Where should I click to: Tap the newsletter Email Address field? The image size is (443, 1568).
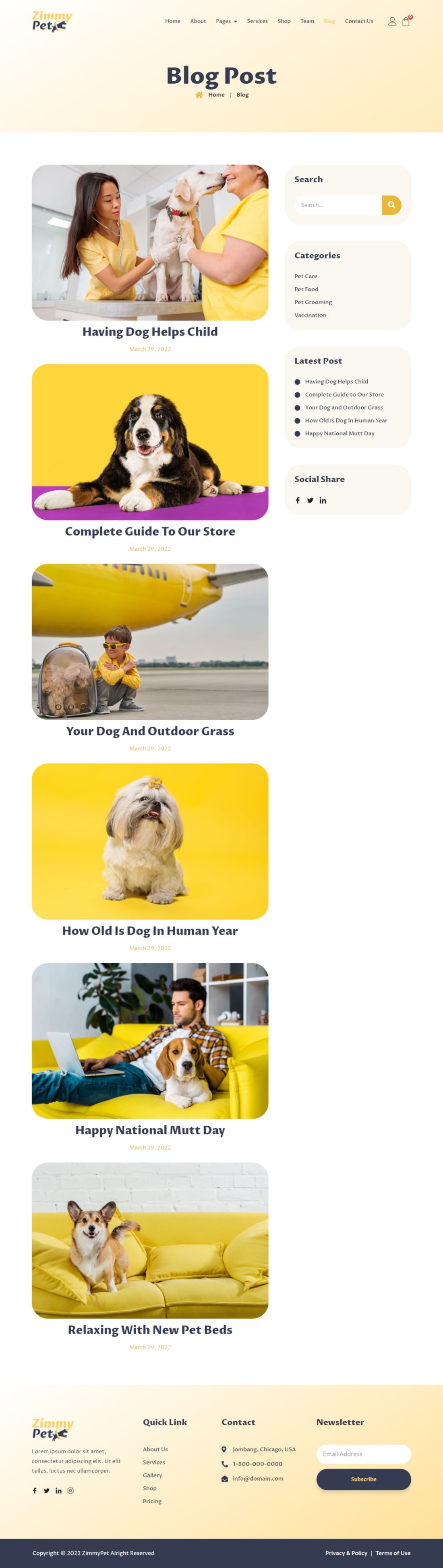(363, 1454)
